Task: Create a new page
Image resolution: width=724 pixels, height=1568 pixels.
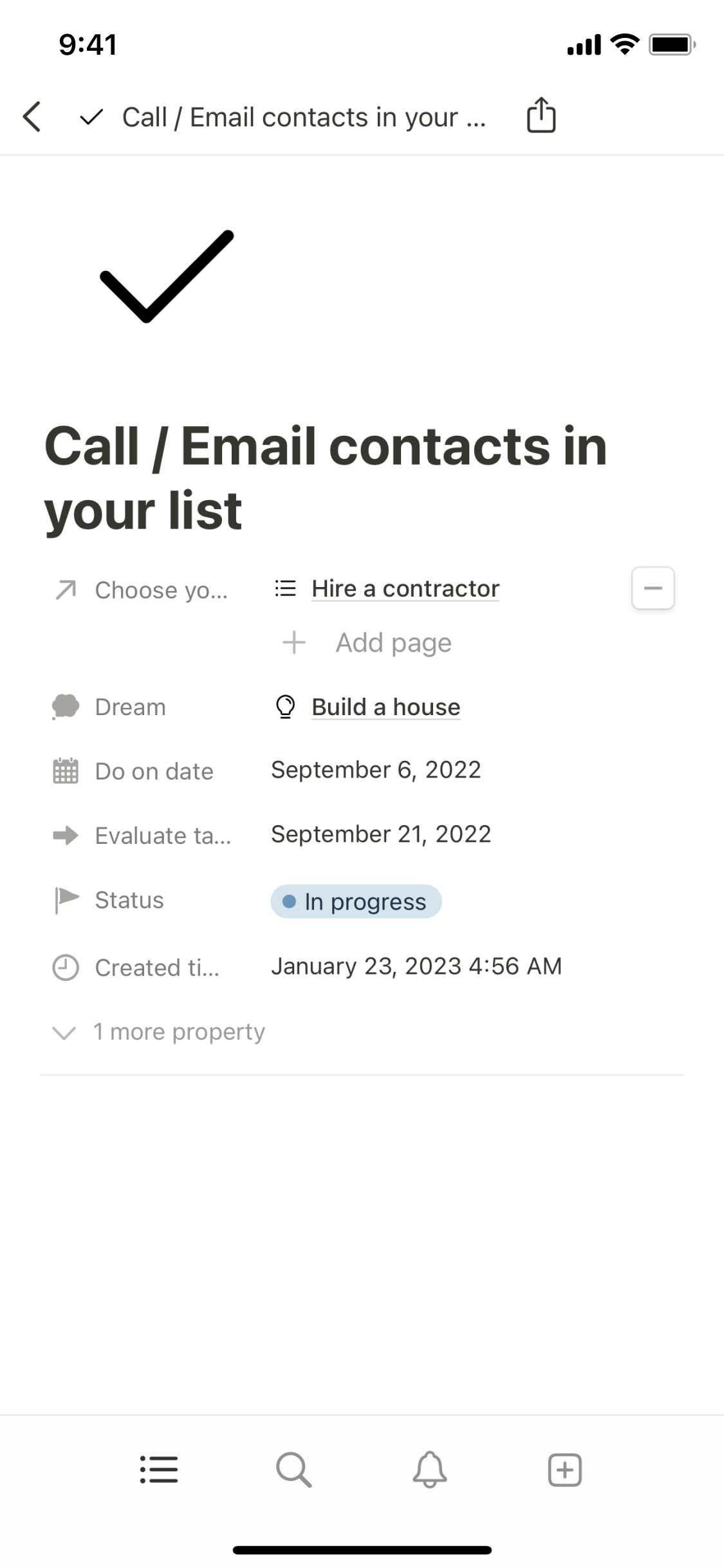Action: pos(564,1470)
